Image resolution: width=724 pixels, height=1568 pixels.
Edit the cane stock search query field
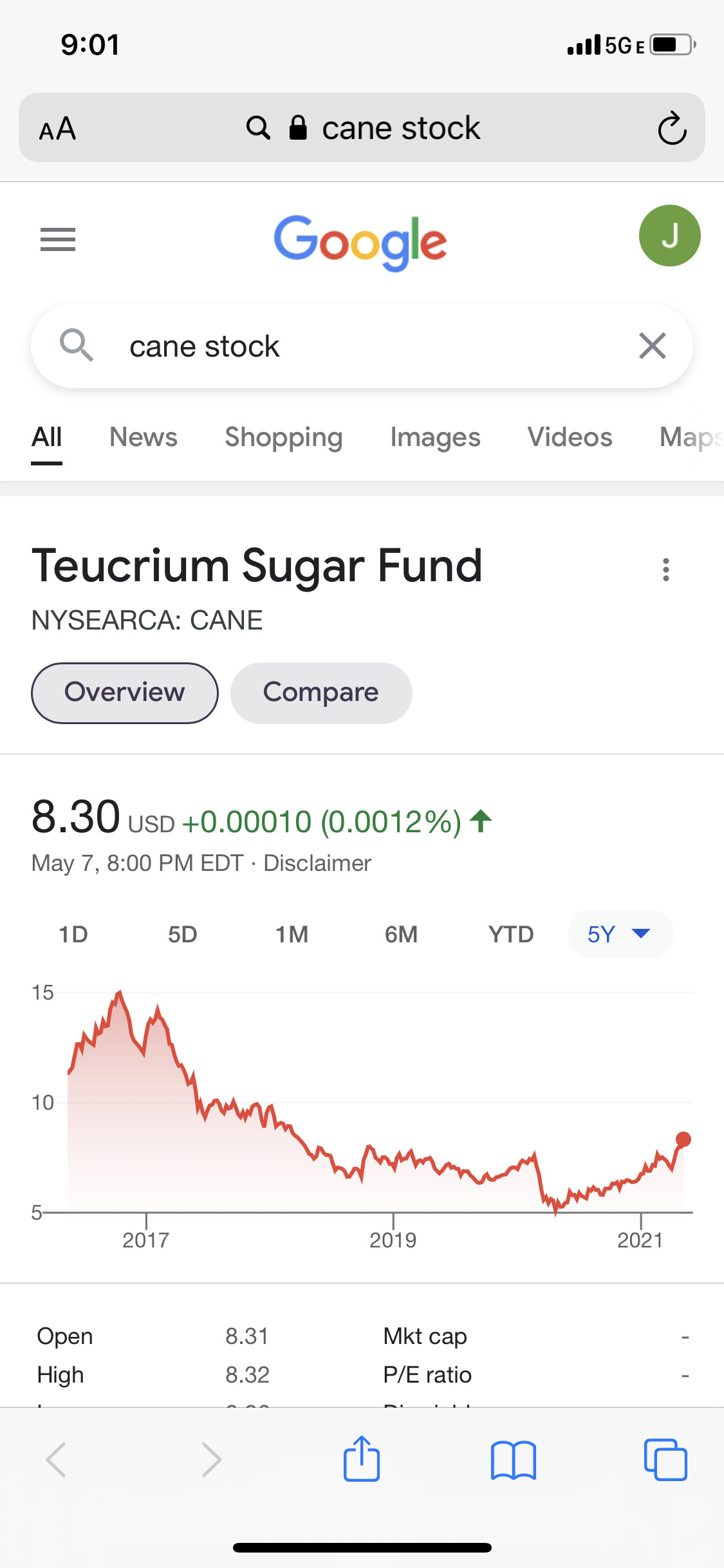[x=360, y=346]
